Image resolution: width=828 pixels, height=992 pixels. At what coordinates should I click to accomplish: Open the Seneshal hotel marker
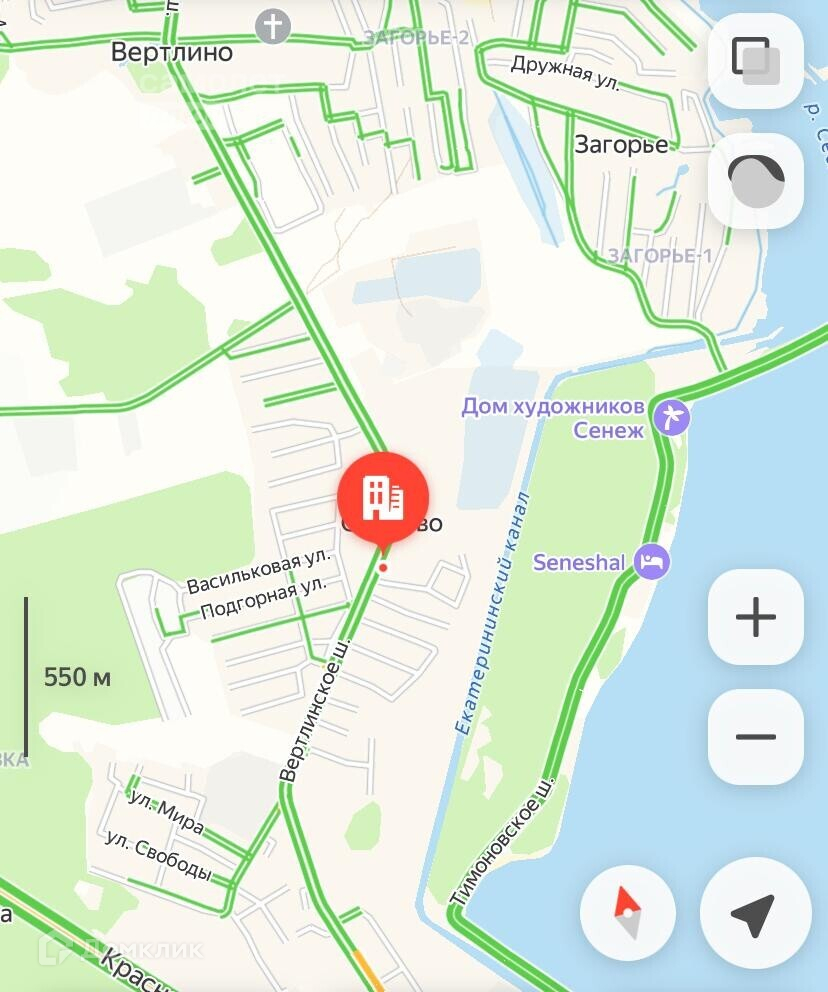pyautogui.click(x=652, y=562)
